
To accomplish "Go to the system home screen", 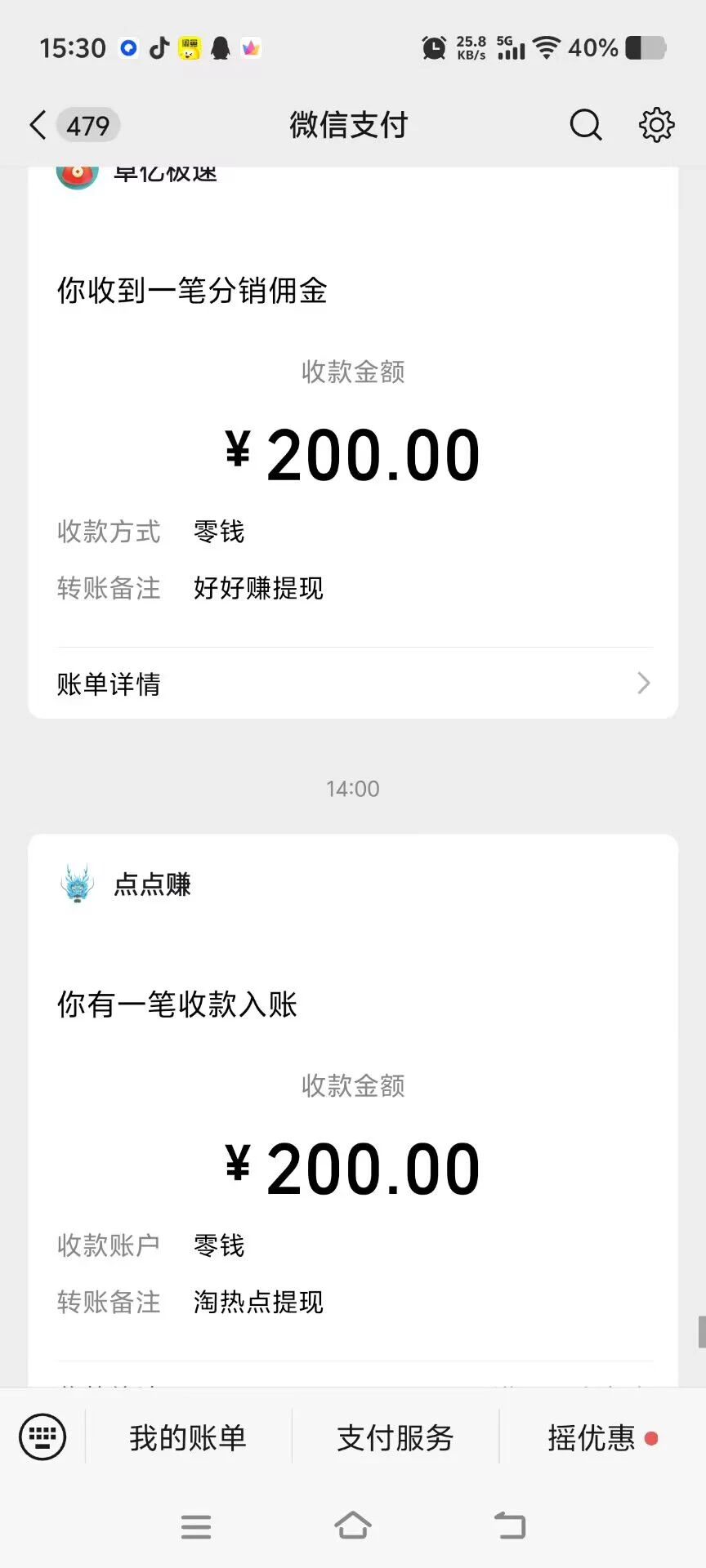I will [353, 1526].
